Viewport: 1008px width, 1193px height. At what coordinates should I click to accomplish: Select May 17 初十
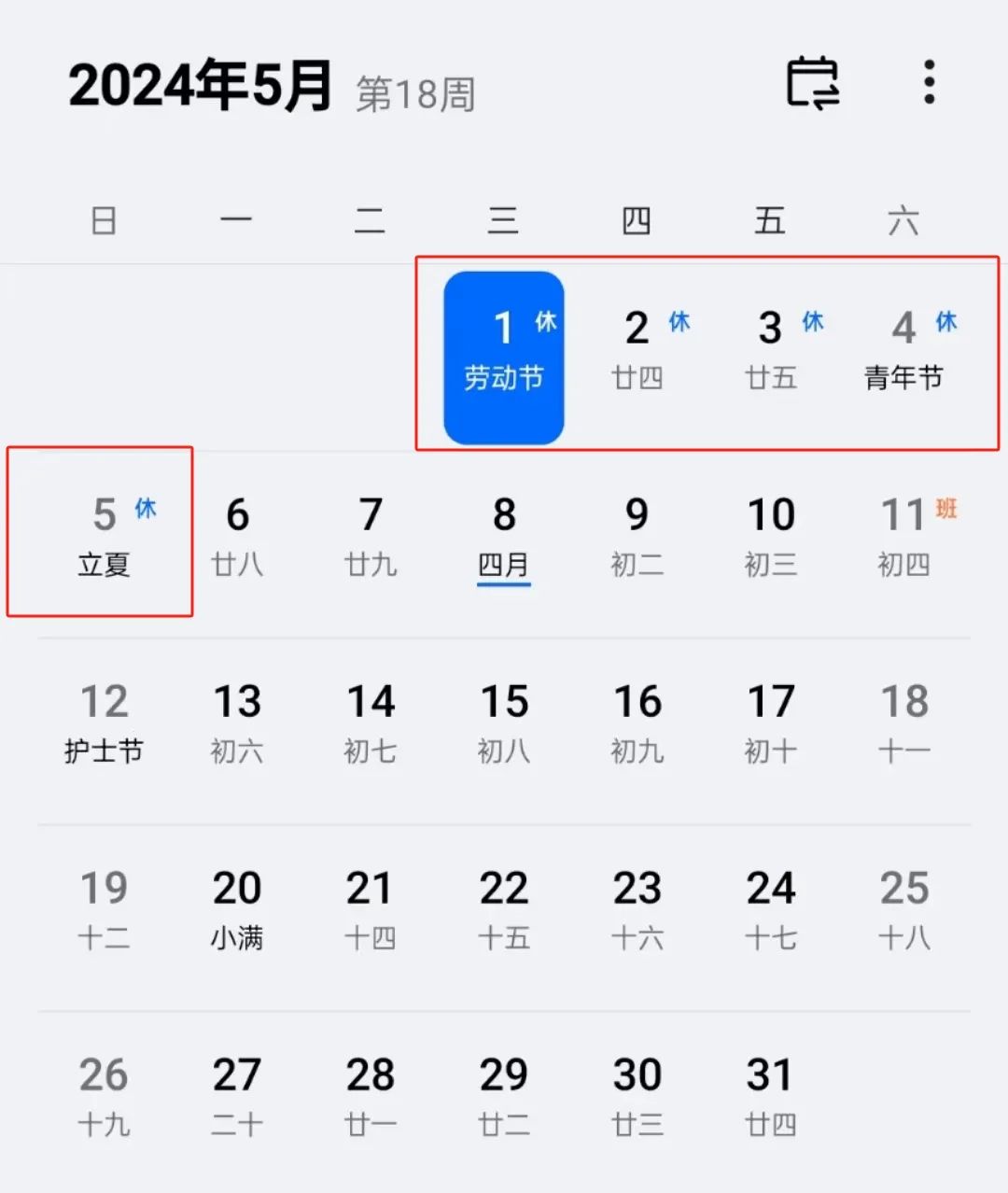click(x=770, y=723)
